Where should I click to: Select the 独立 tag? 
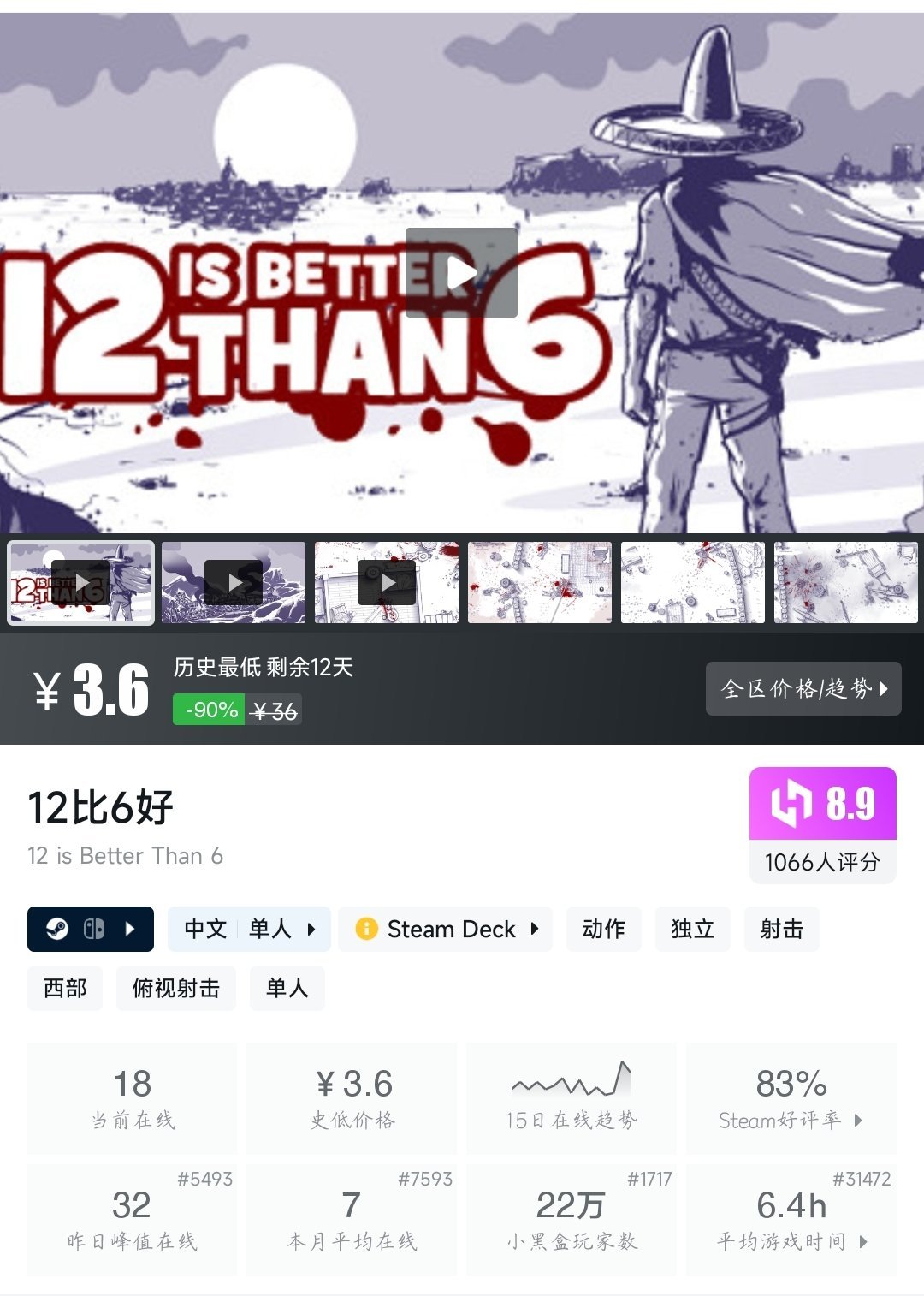692,929
